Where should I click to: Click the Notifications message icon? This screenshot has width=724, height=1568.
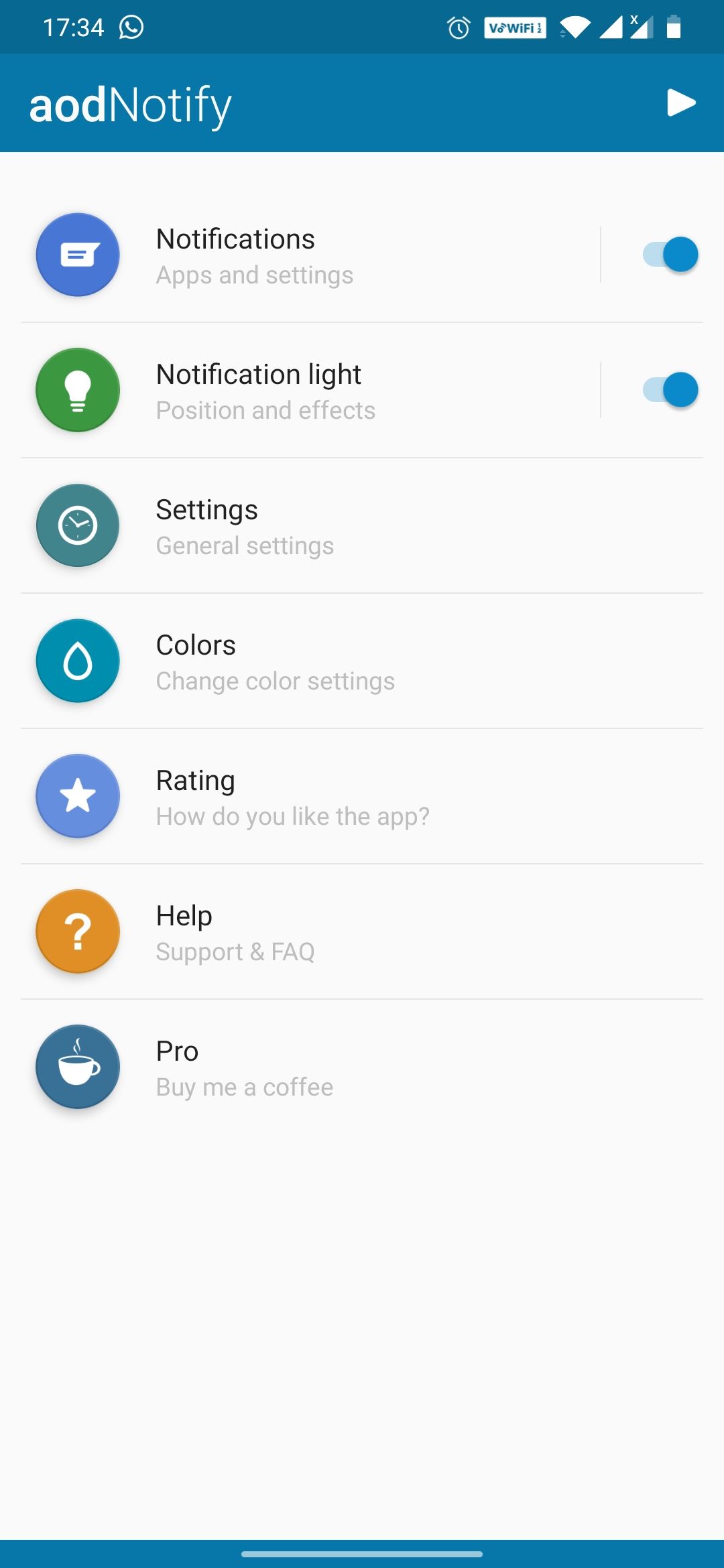coord(77,255)
